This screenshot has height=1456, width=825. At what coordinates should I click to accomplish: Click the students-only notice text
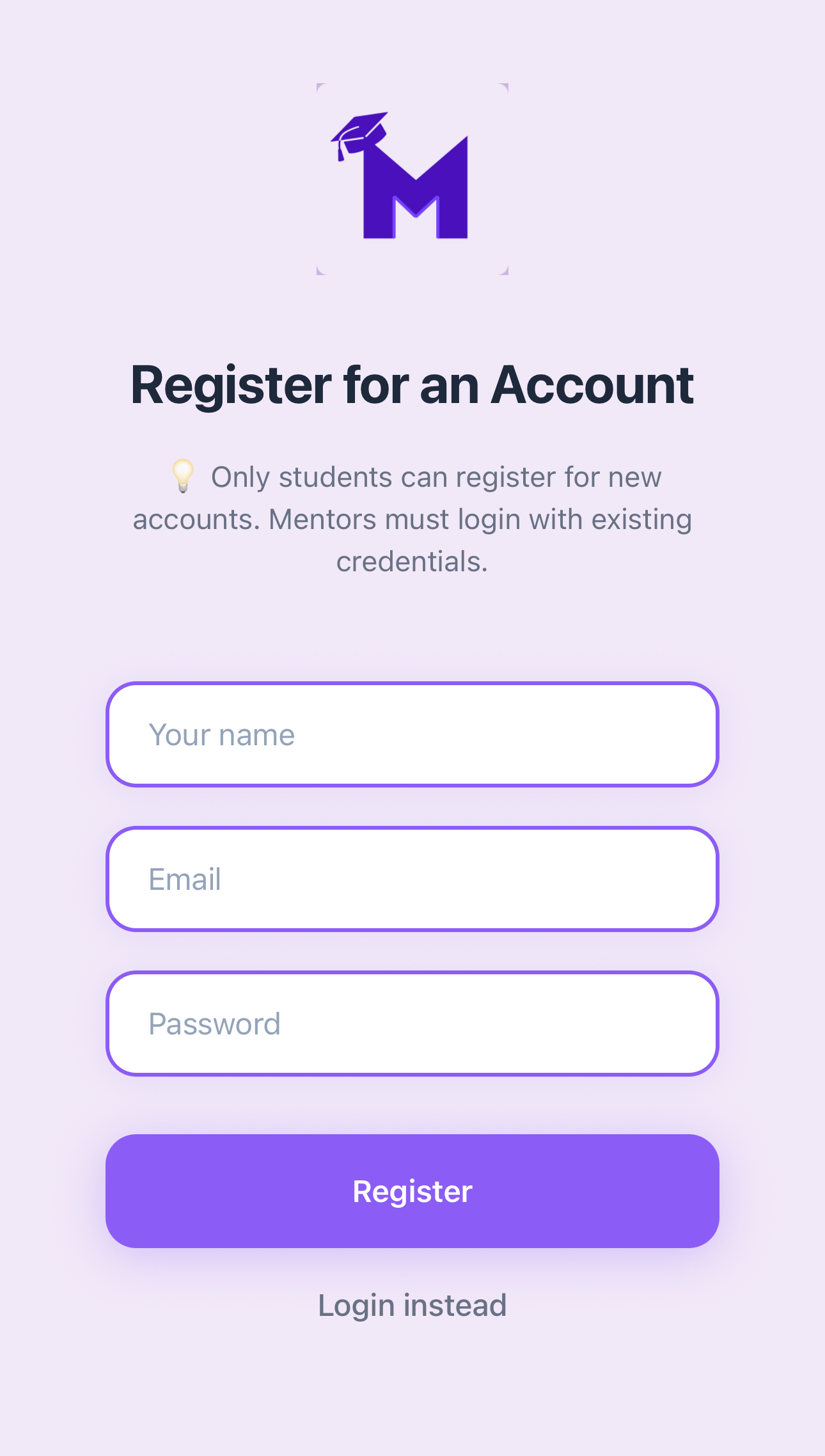412,518
